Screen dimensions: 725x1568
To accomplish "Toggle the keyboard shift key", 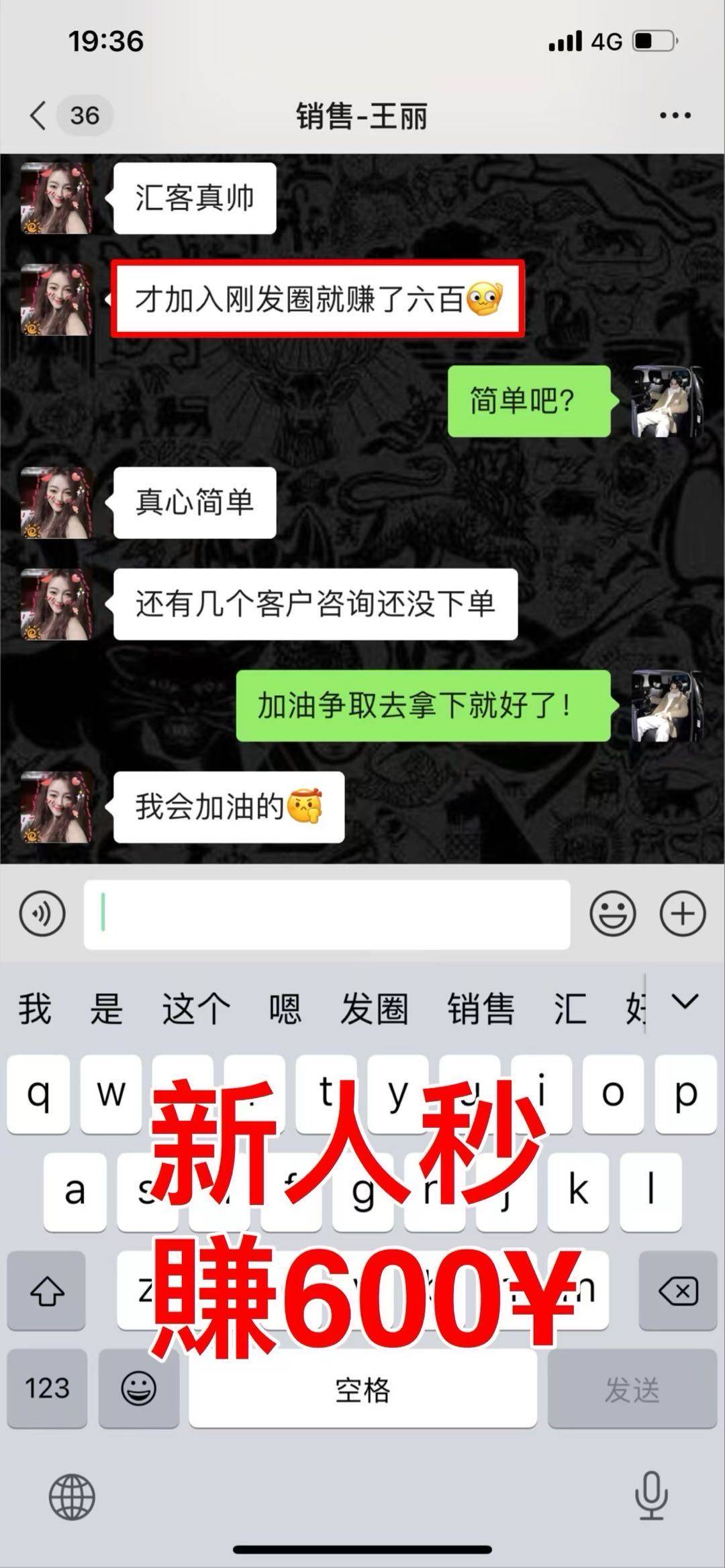I will (x=46, y=1290).
